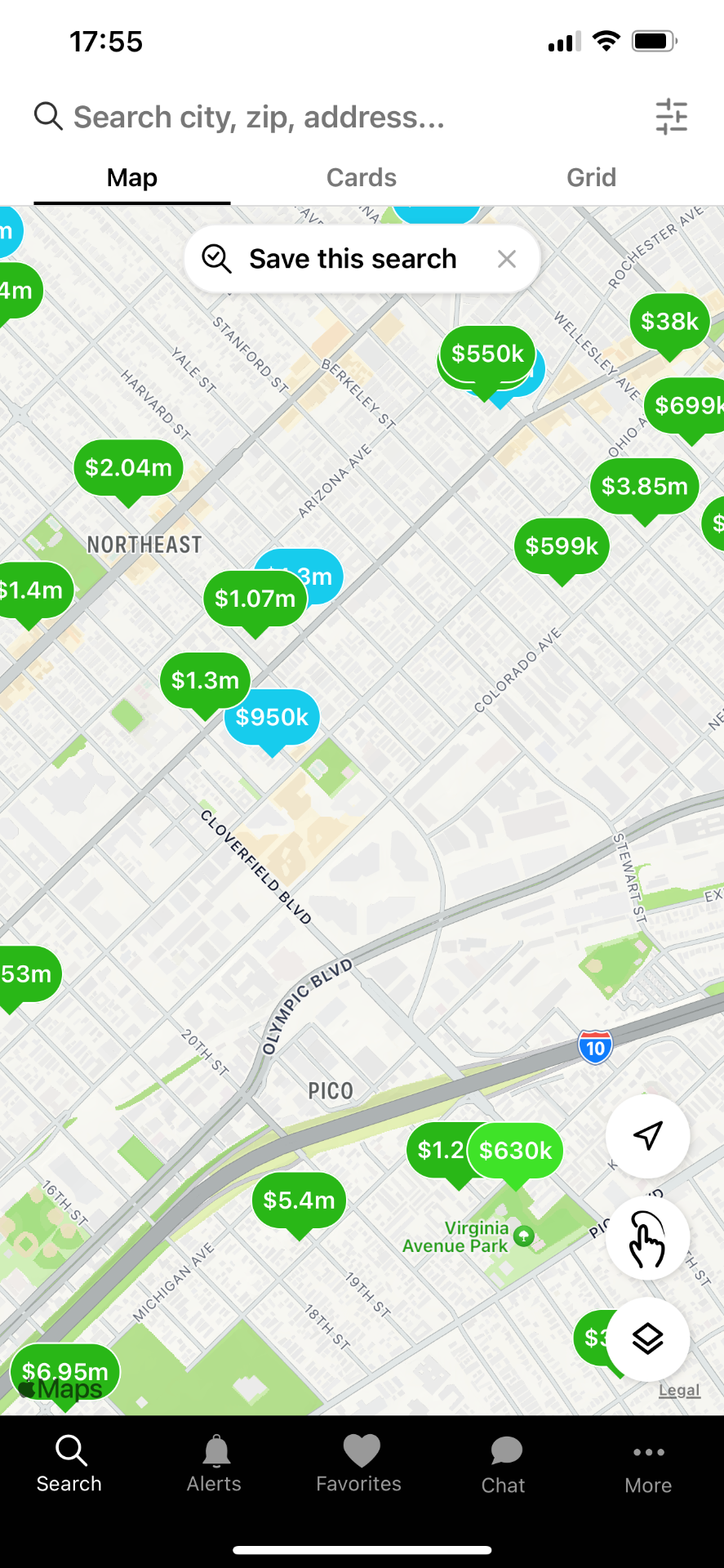The width and height of the screenshot is (724, 1568).
Task: Select the $1.07m listing pin
Action: point(255,599)
